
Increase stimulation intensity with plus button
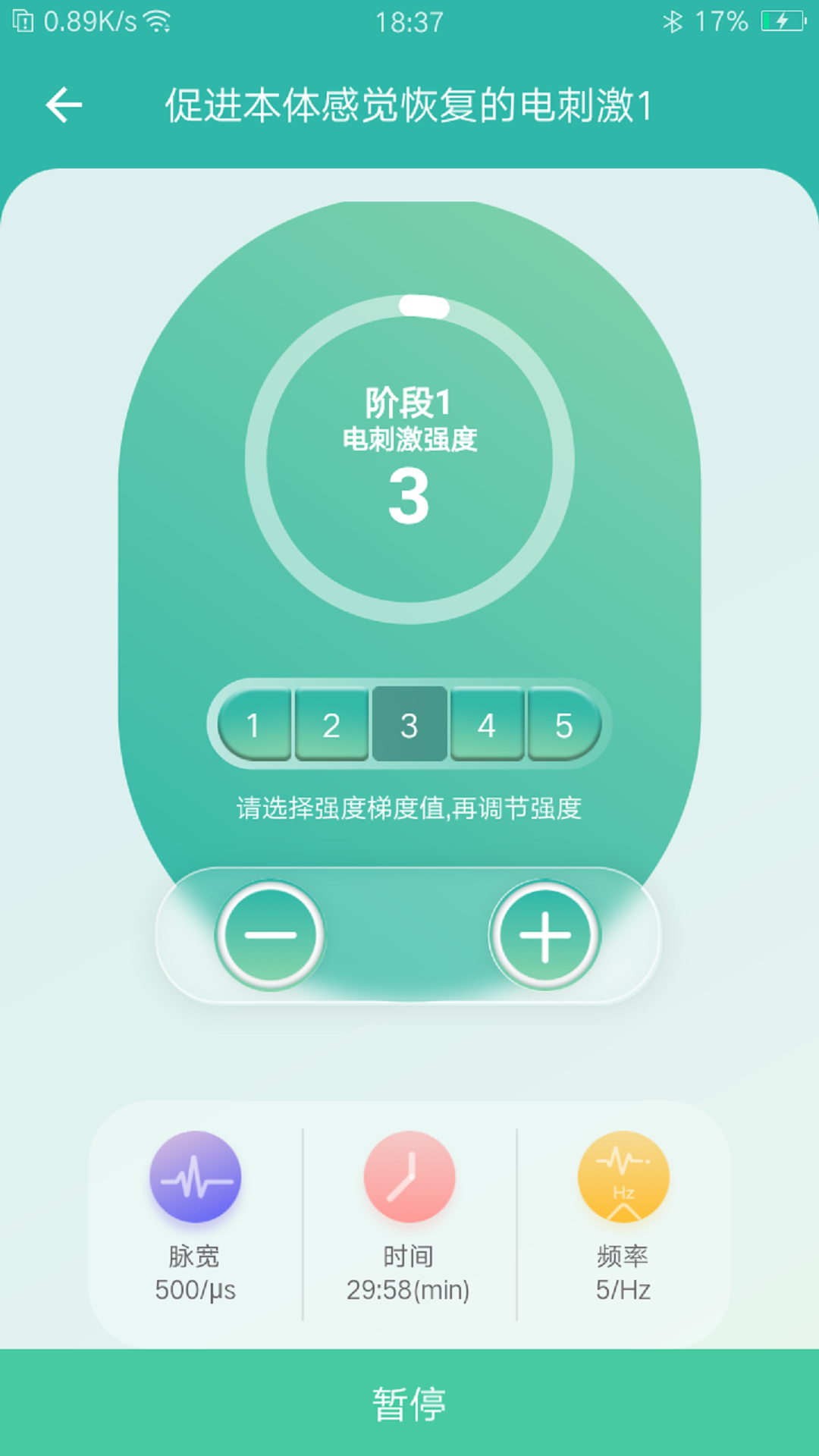click(544, 934)
